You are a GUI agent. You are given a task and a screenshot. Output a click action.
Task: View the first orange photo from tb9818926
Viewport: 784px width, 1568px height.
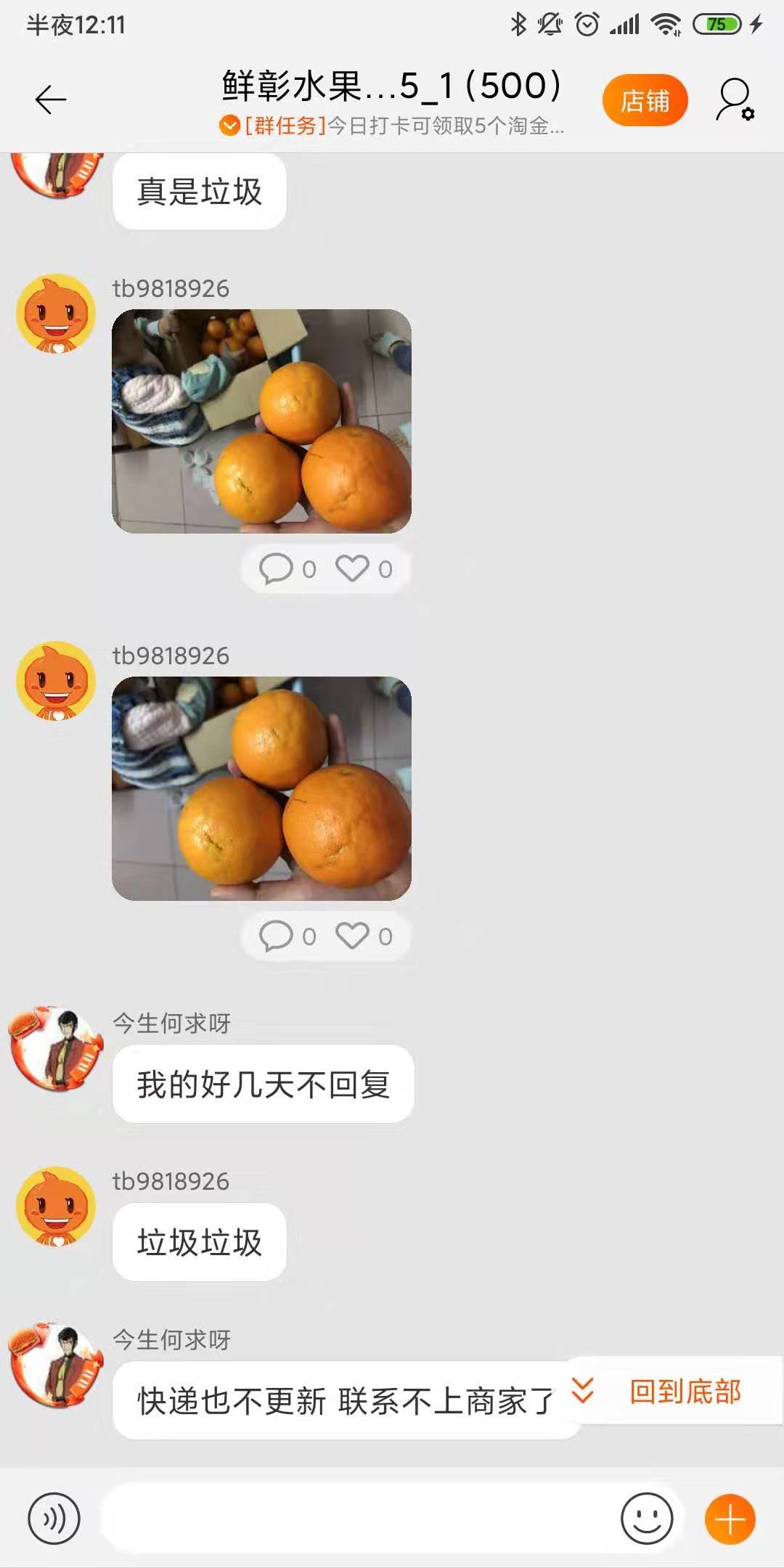(261, 421)
